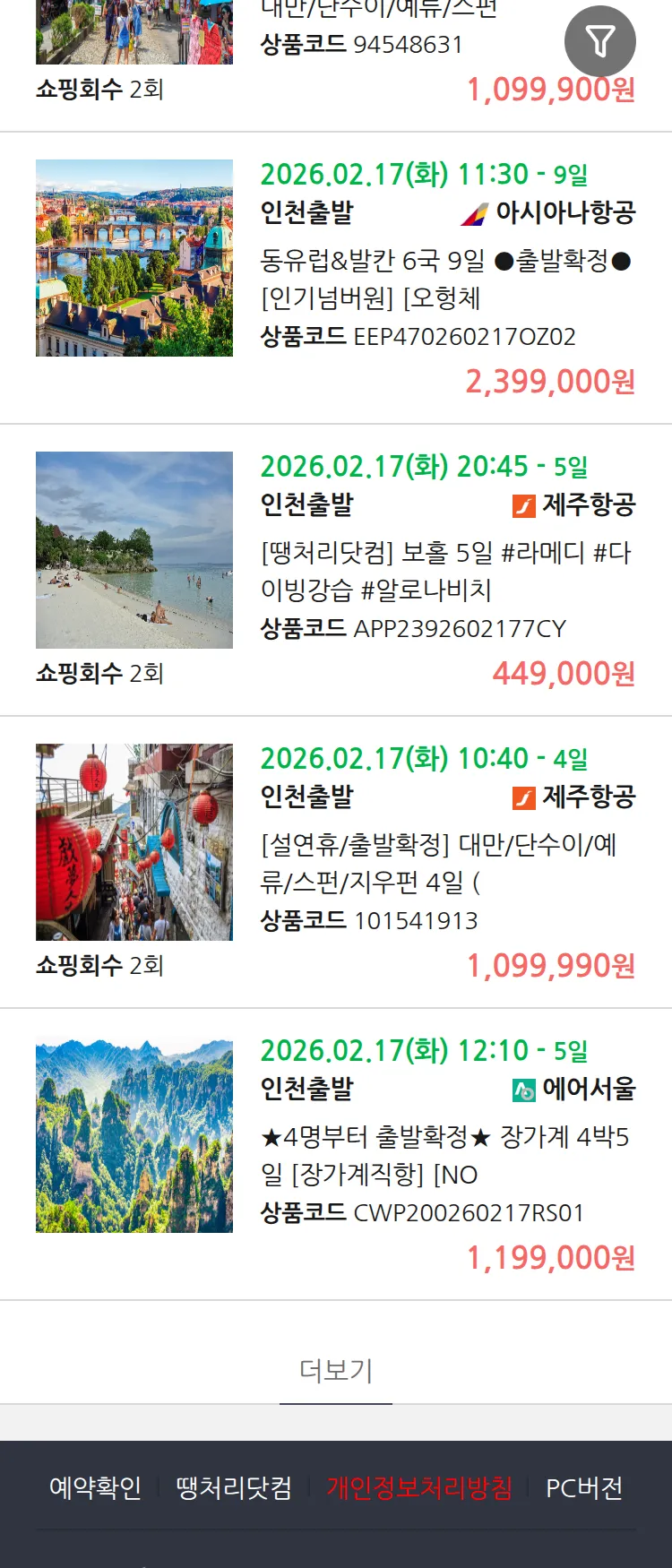Switch to the PC버전 site
The image size is (672, 1568).
(584, 1488)
